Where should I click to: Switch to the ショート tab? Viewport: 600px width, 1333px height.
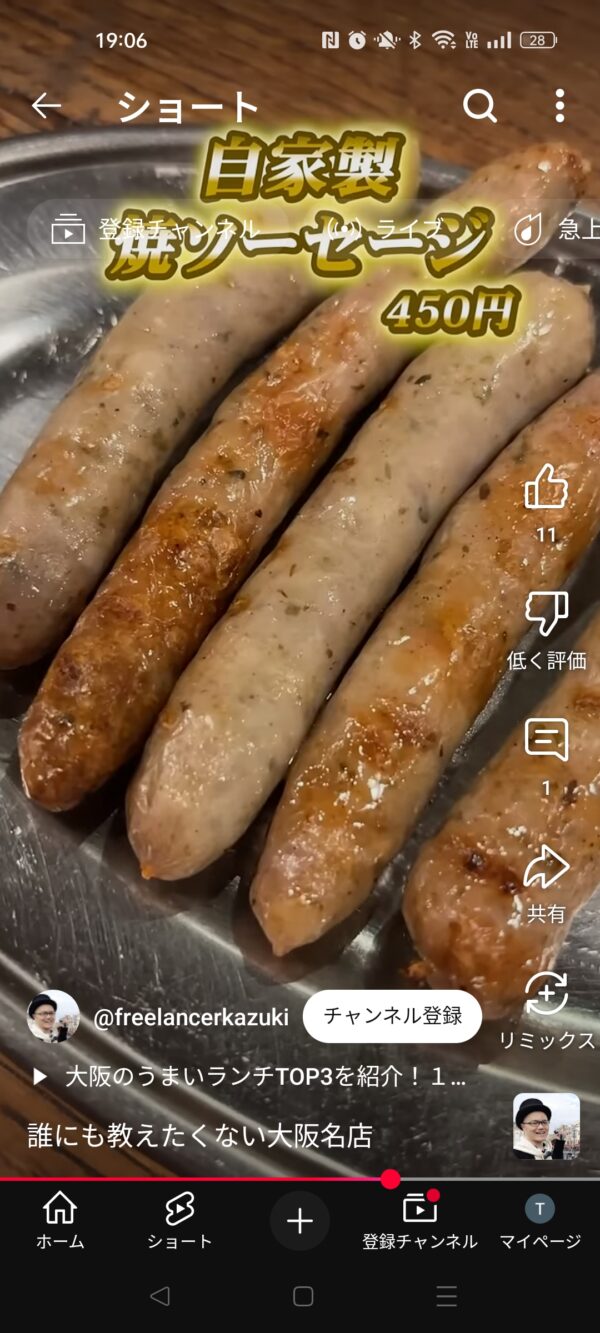tap(180, 1221)
